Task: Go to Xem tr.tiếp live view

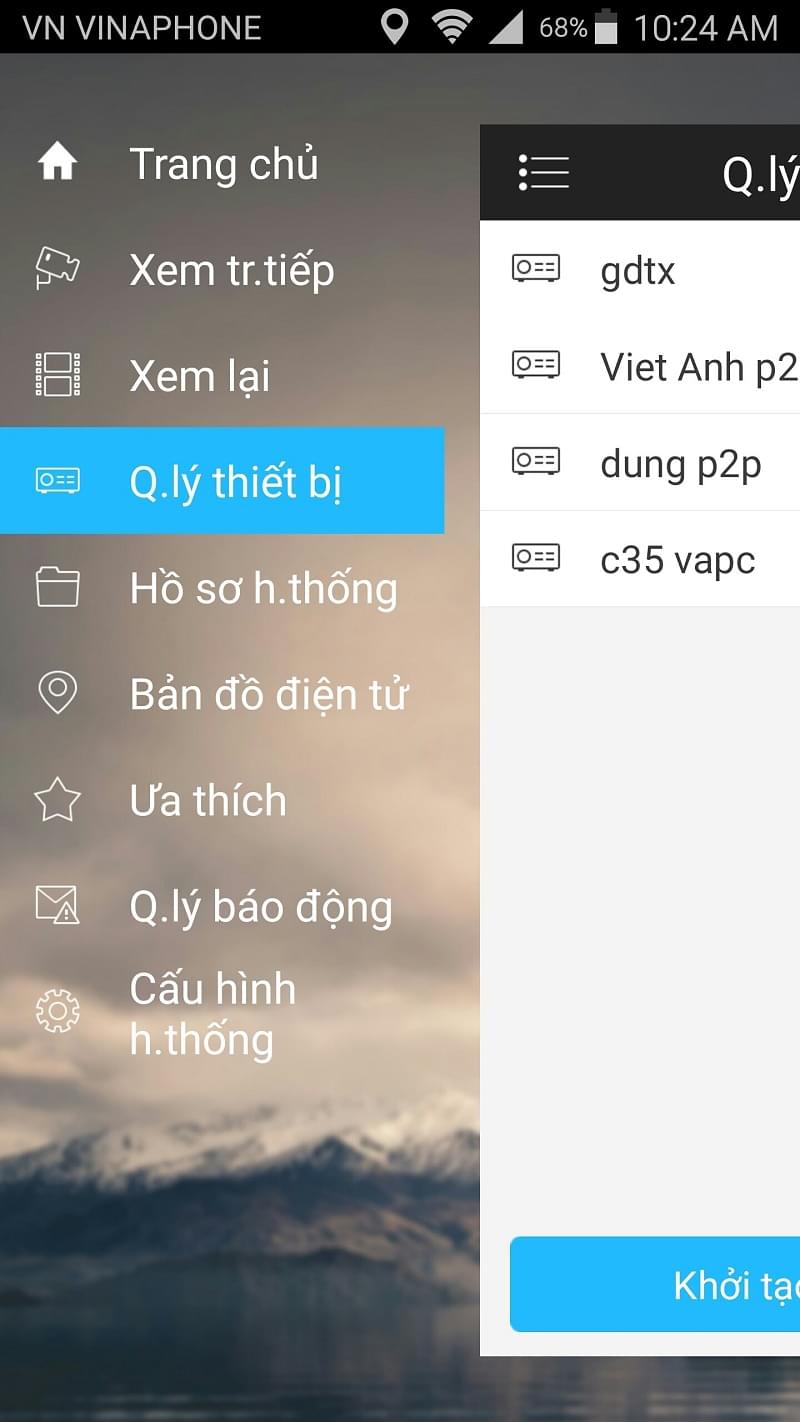Action: pos(230,270)
